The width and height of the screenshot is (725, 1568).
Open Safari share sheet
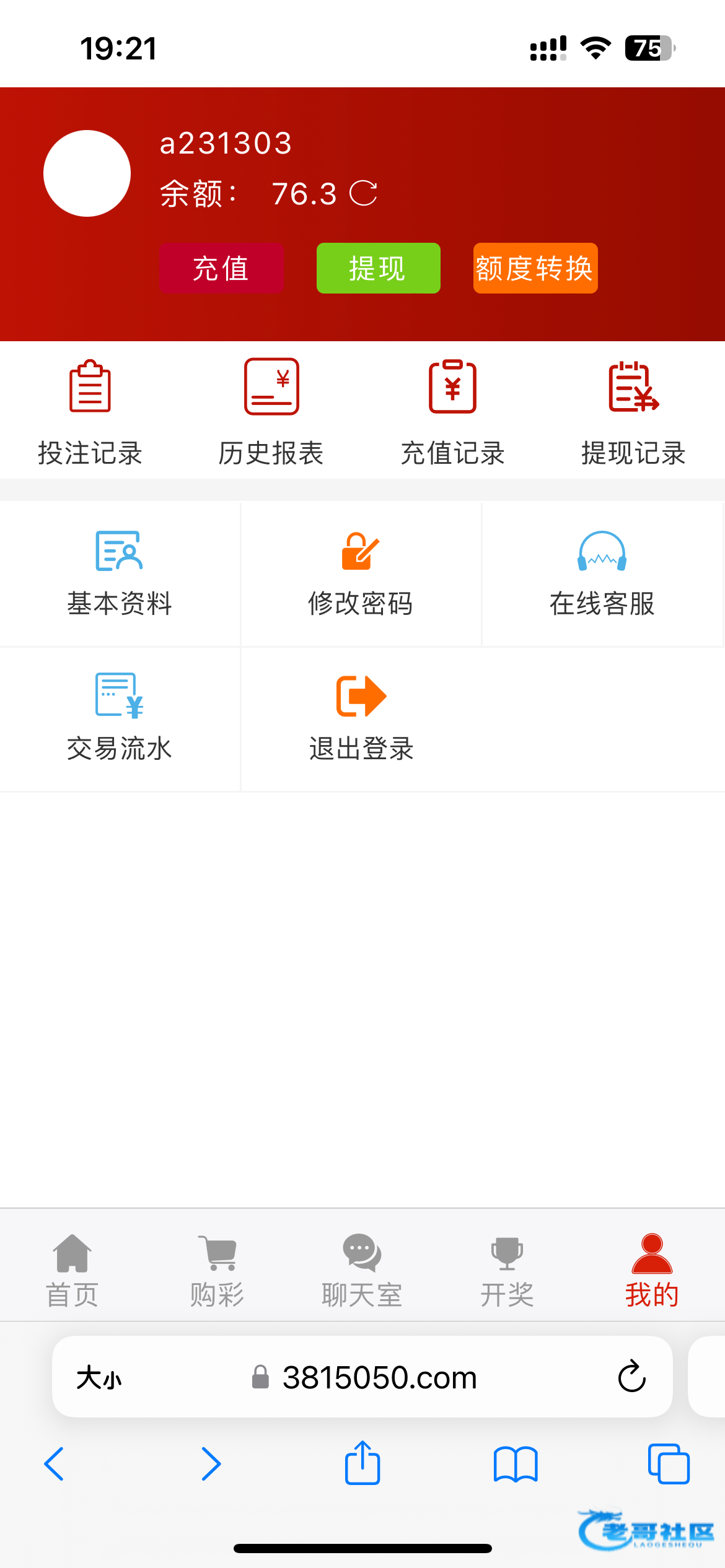362,1463
